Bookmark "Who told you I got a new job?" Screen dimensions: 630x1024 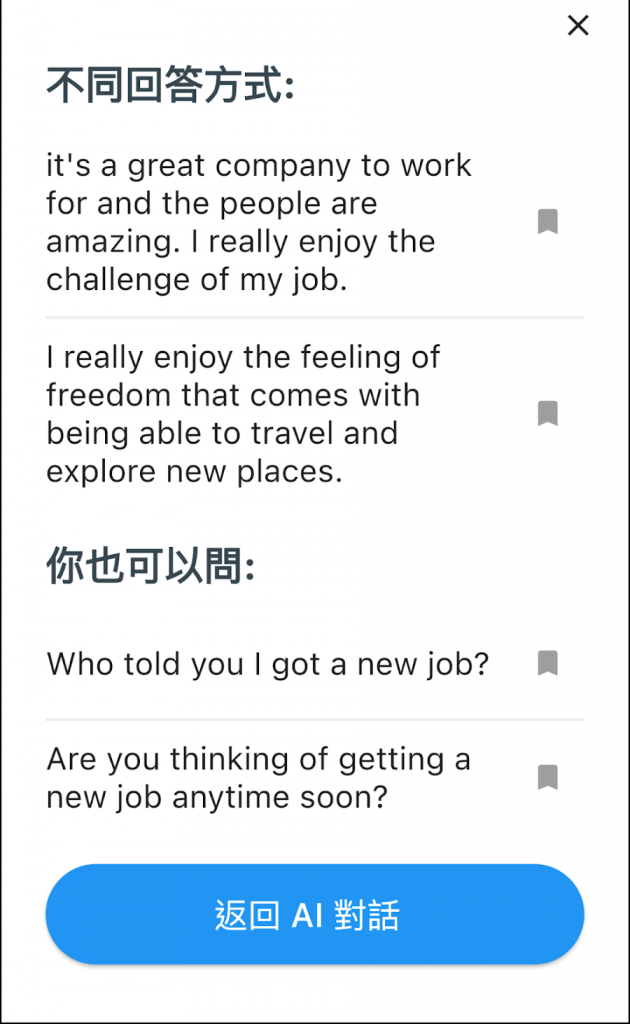(547, 663)
